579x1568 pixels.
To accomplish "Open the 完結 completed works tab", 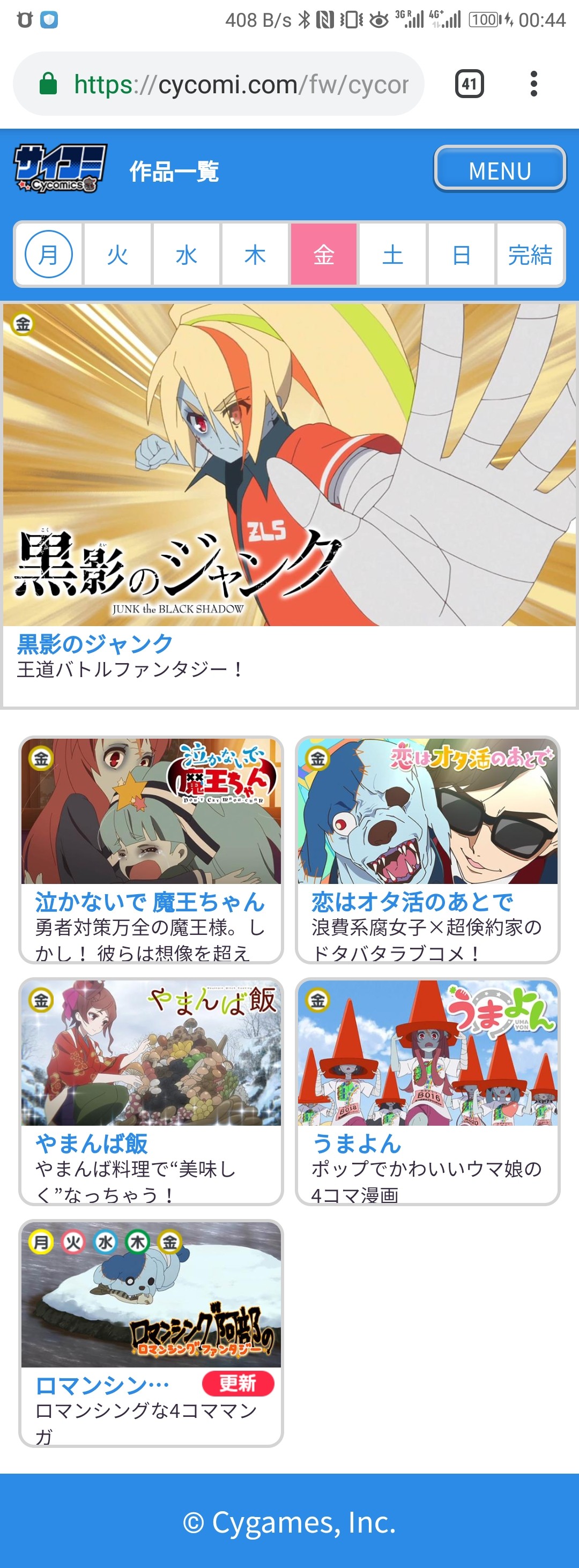I will pyautogui.click(x=530, y=255).
